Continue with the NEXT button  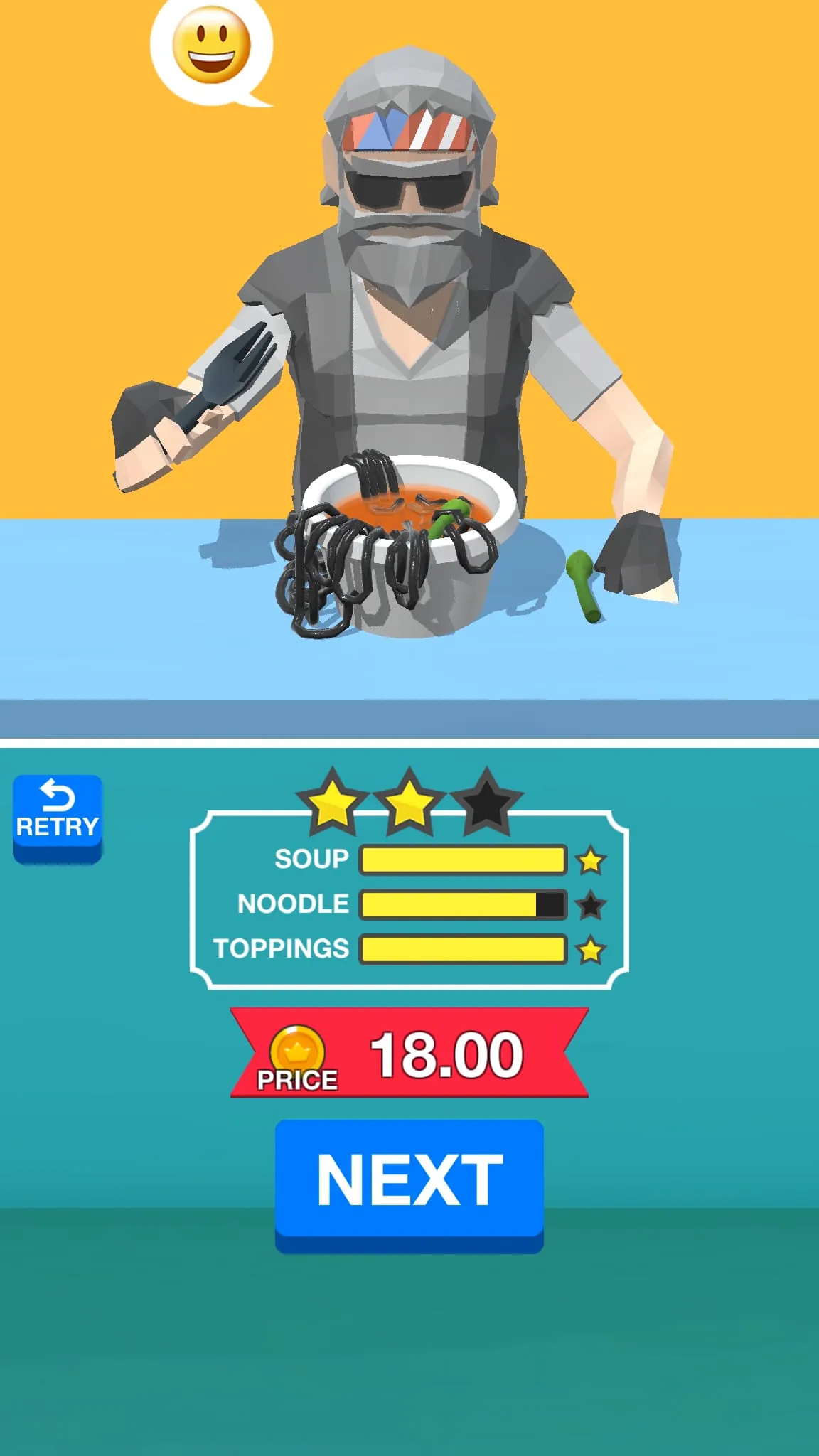click(x=409, y=1181)
